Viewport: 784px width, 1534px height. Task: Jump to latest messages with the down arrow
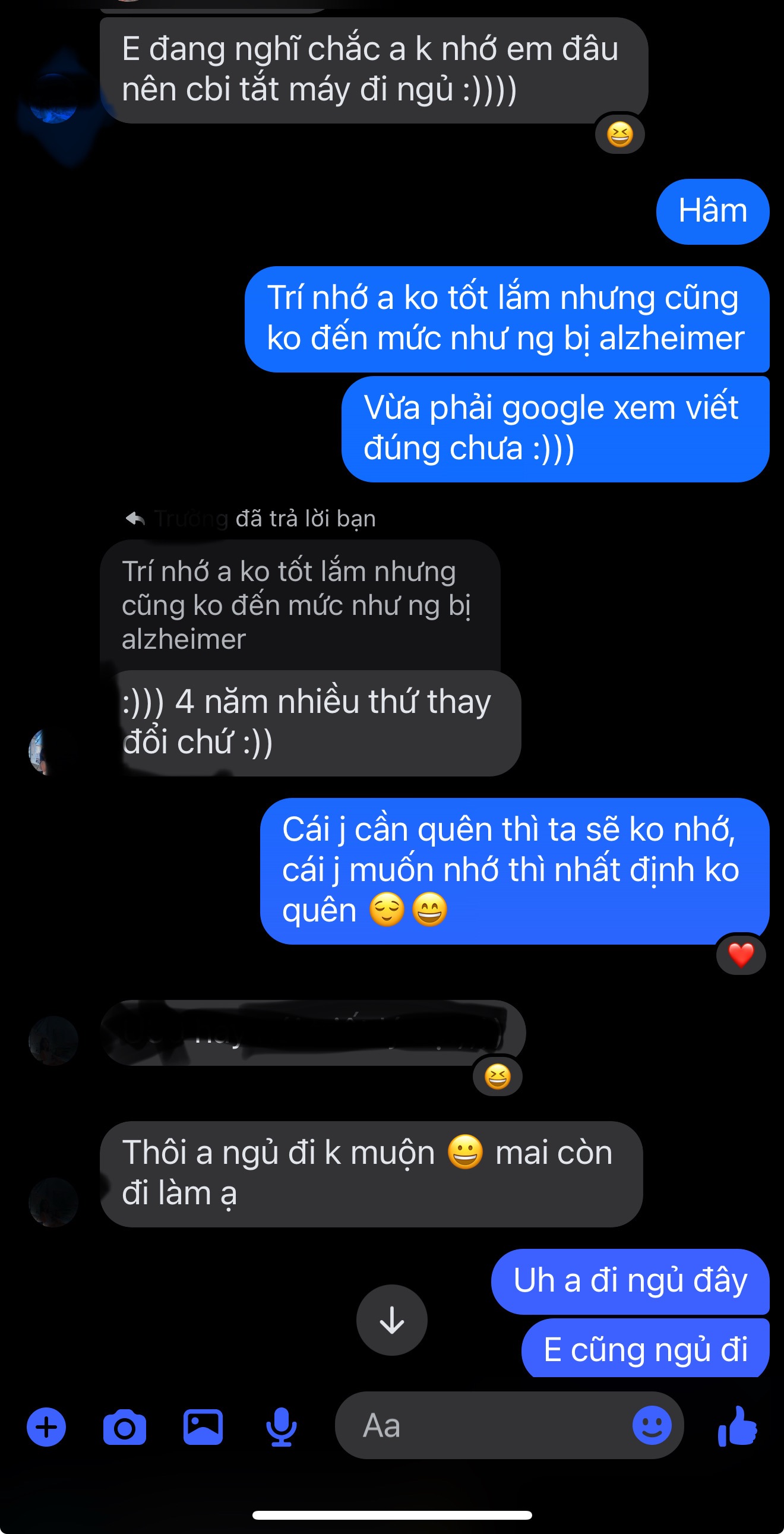pos(391,1320)
